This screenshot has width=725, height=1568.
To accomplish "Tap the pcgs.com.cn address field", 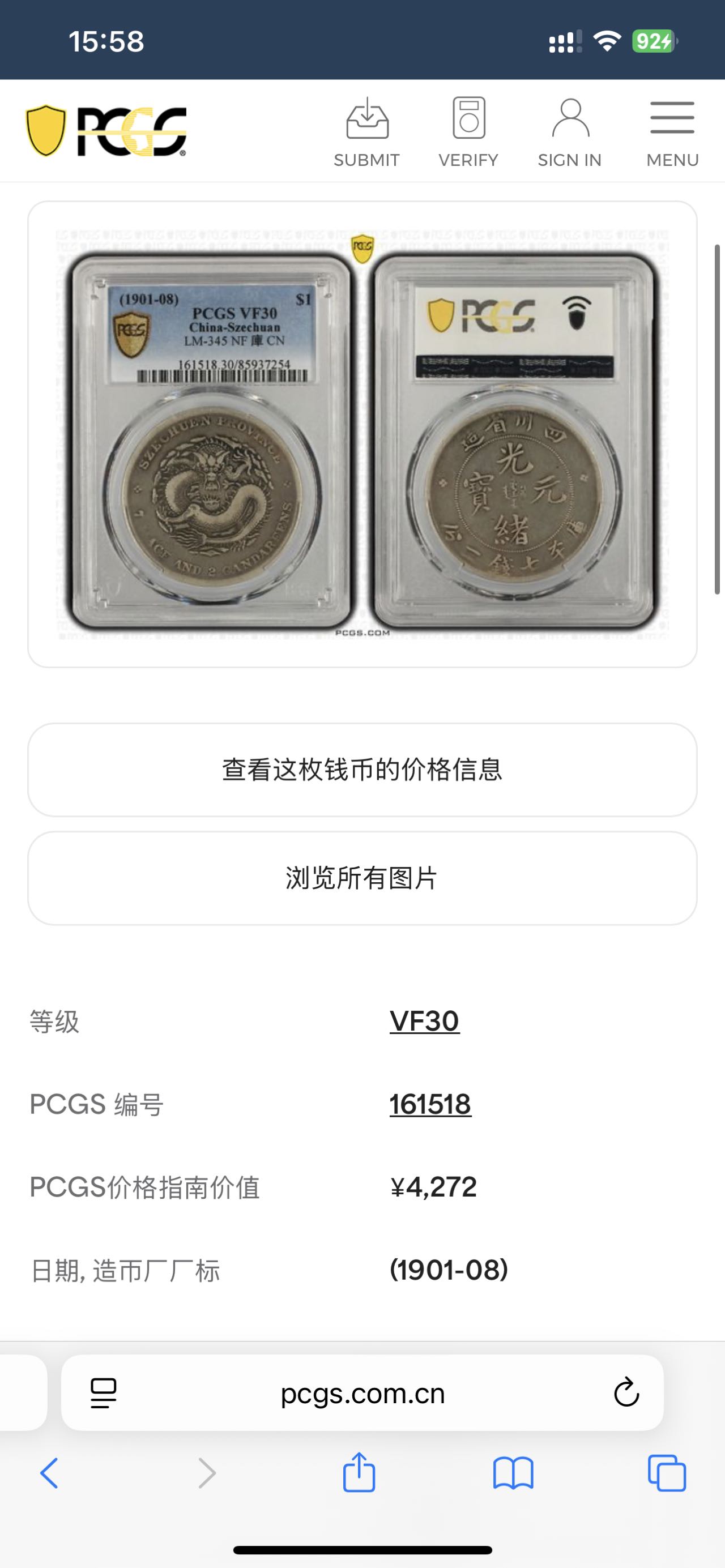I will coord(363,1393).
